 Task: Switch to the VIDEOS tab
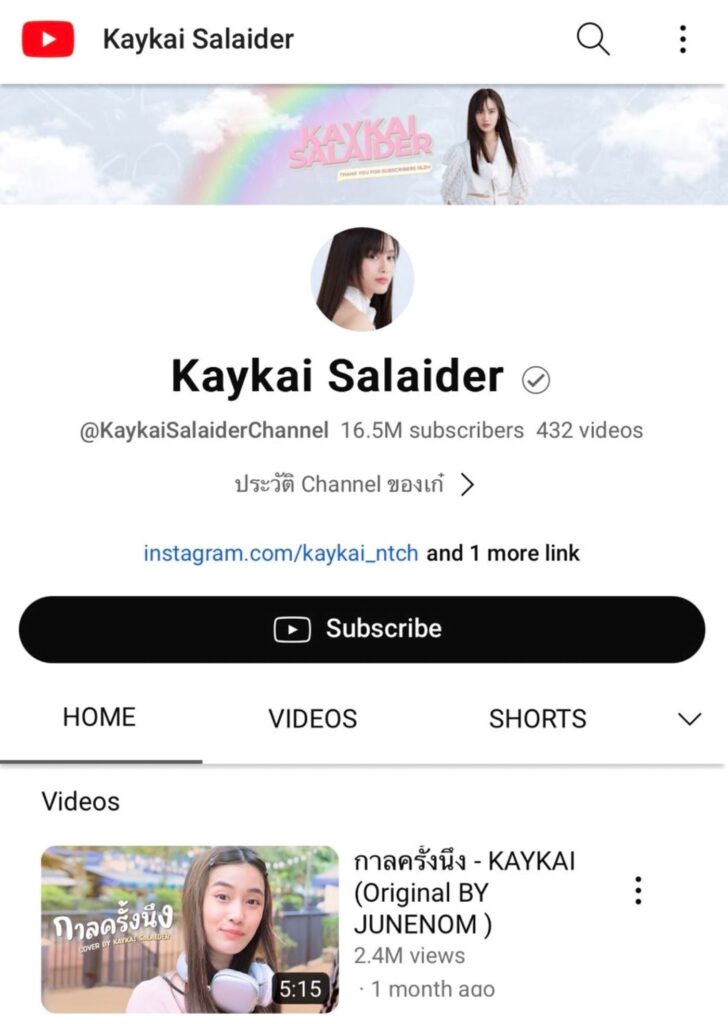312,718
